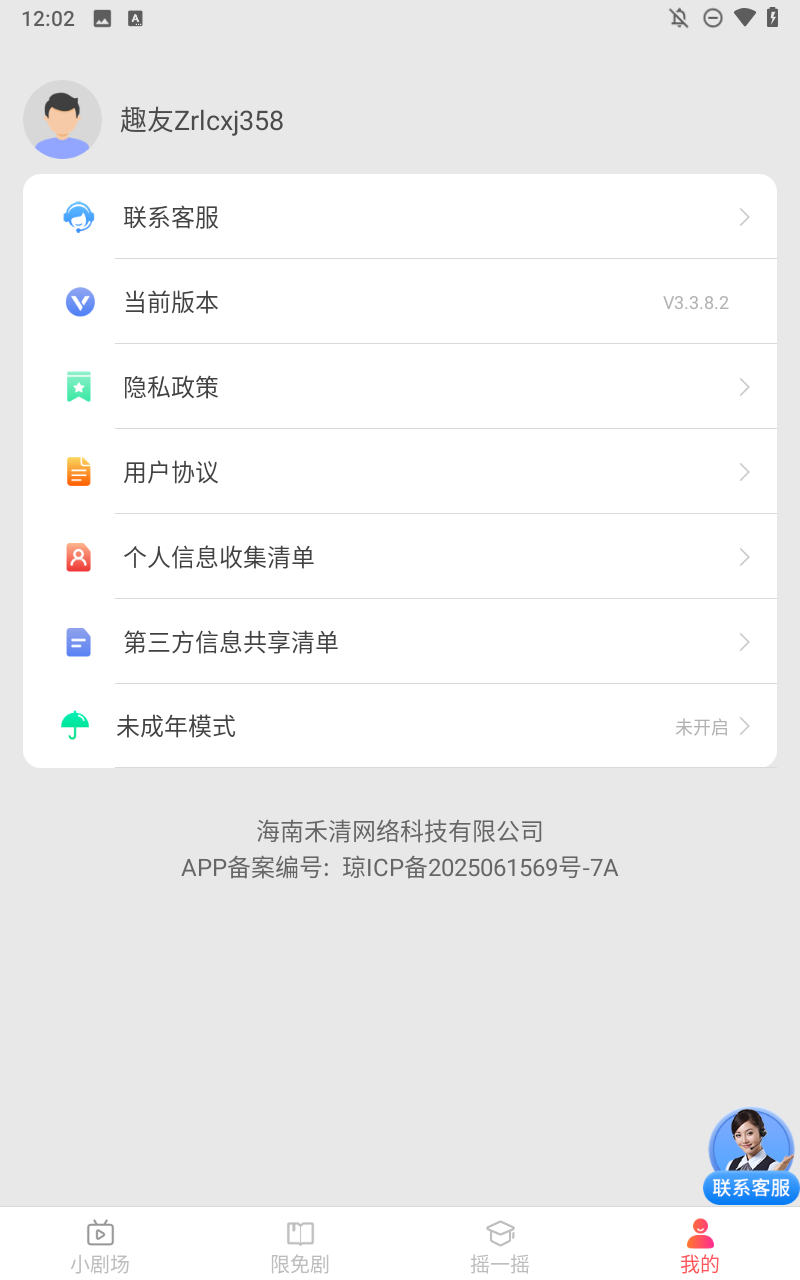800x1280 pixels.
Task: Switch to the 限免剧 tab
Action: 300,1246
